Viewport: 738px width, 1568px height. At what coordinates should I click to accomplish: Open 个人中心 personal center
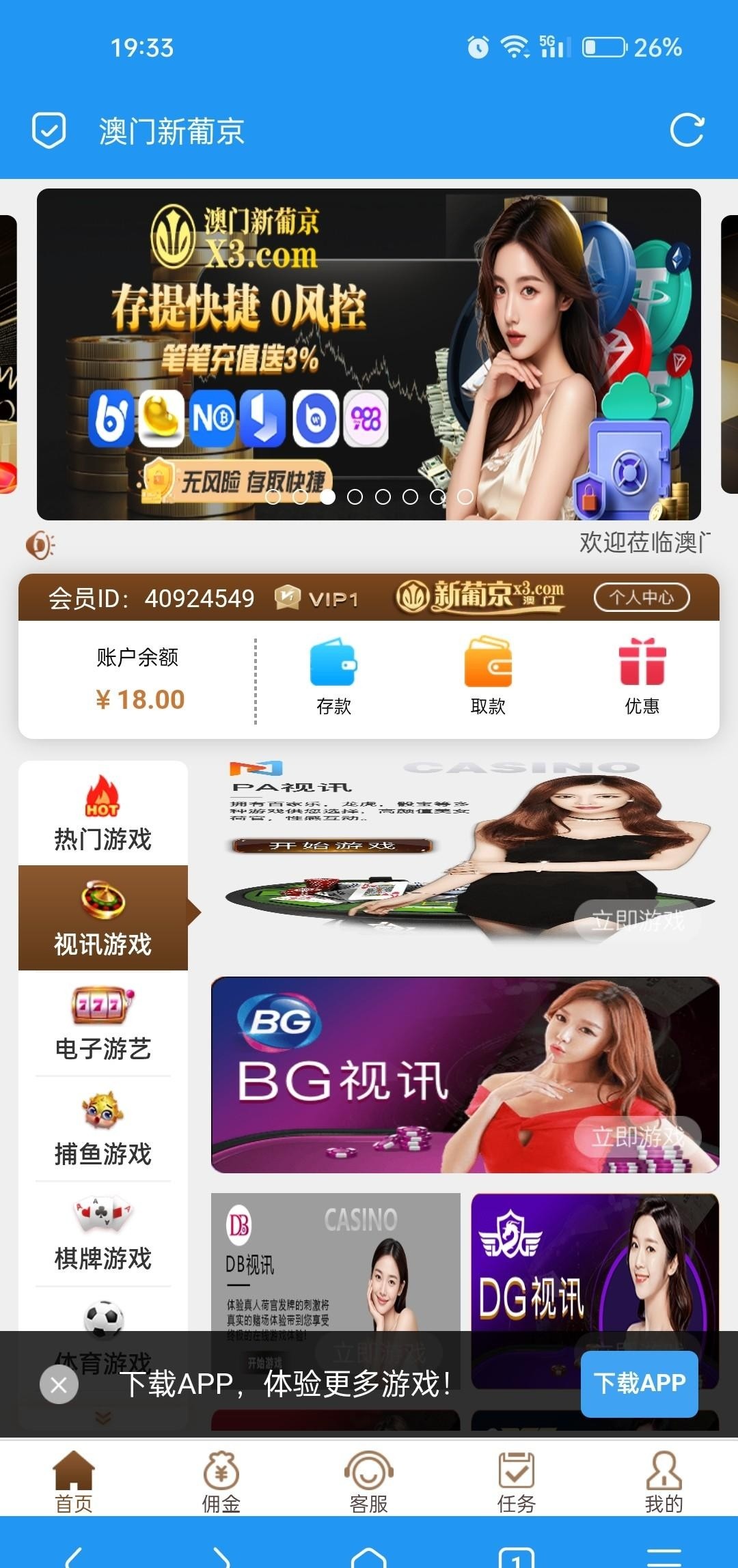coord(641,598)
